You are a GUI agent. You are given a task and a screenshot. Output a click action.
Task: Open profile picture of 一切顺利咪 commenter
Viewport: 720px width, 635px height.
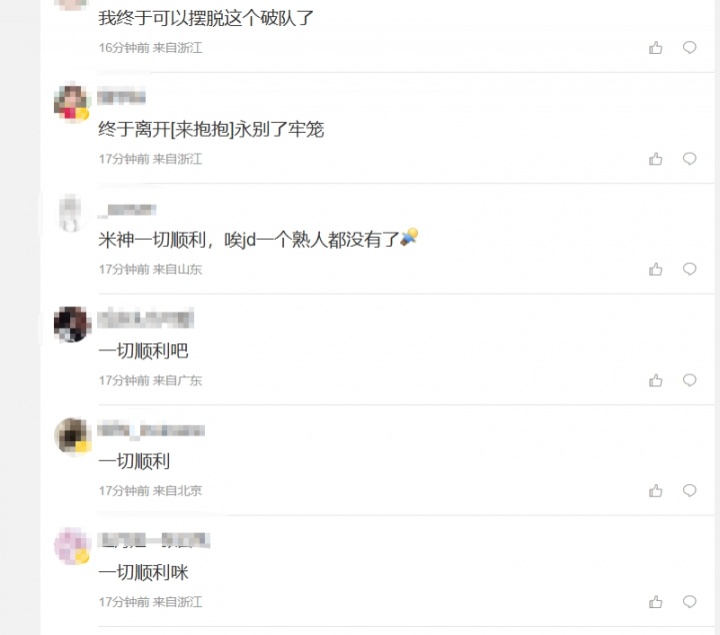click(71, 546)
